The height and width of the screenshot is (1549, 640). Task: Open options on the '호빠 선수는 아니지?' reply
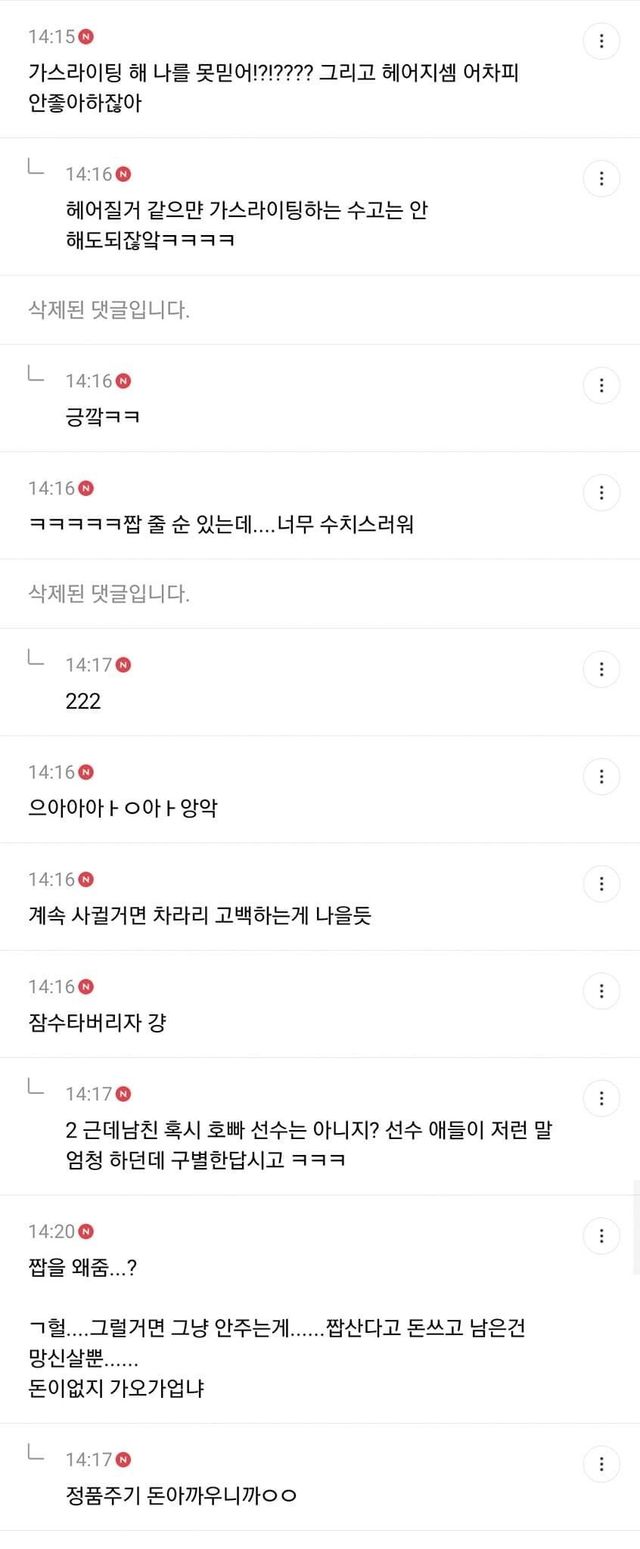click(x=601, y=1098)
